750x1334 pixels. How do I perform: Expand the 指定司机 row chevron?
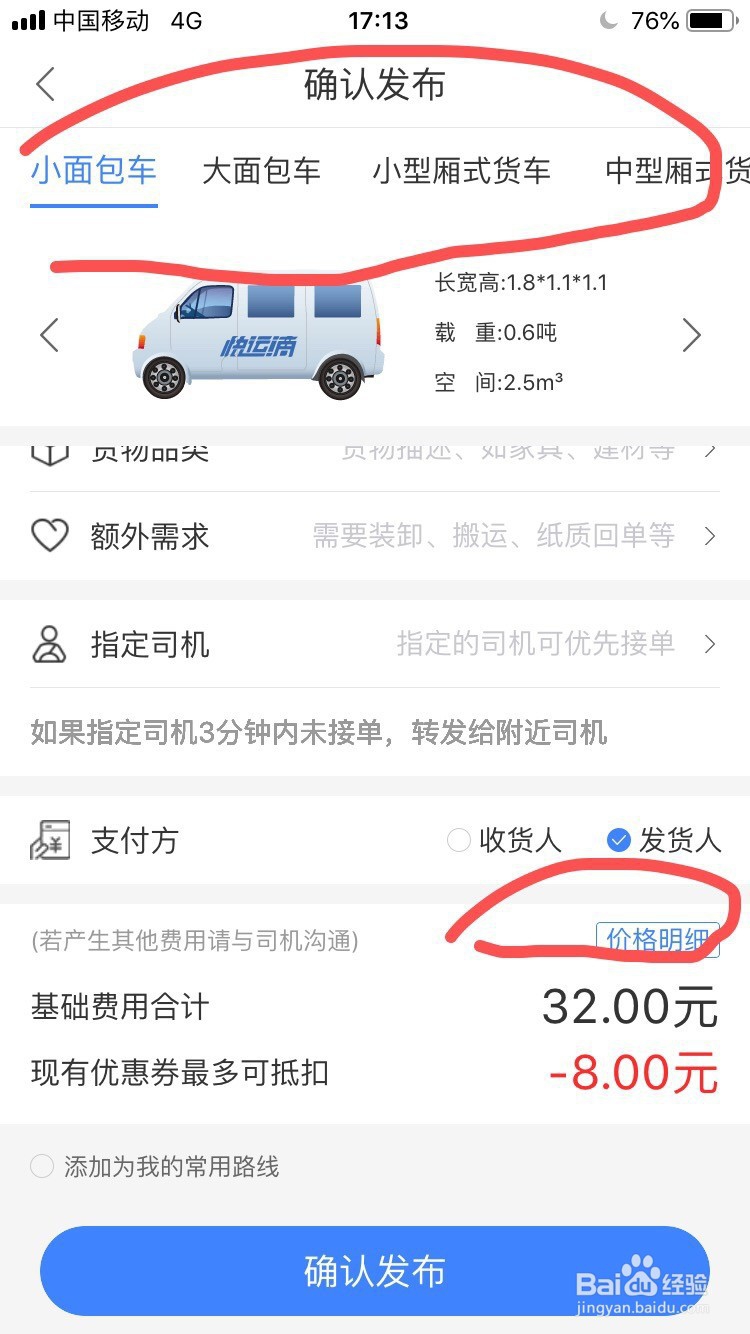712,645
